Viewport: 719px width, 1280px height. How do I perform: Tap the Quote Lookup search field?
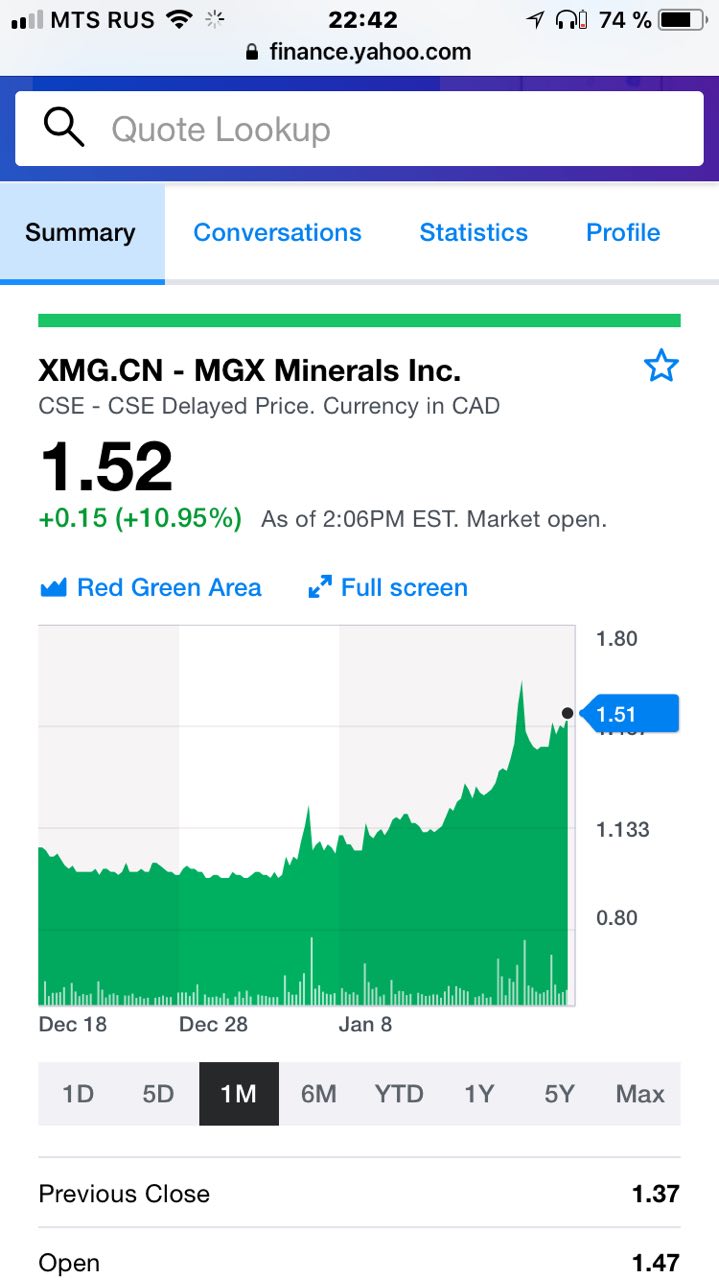[359, 129]
